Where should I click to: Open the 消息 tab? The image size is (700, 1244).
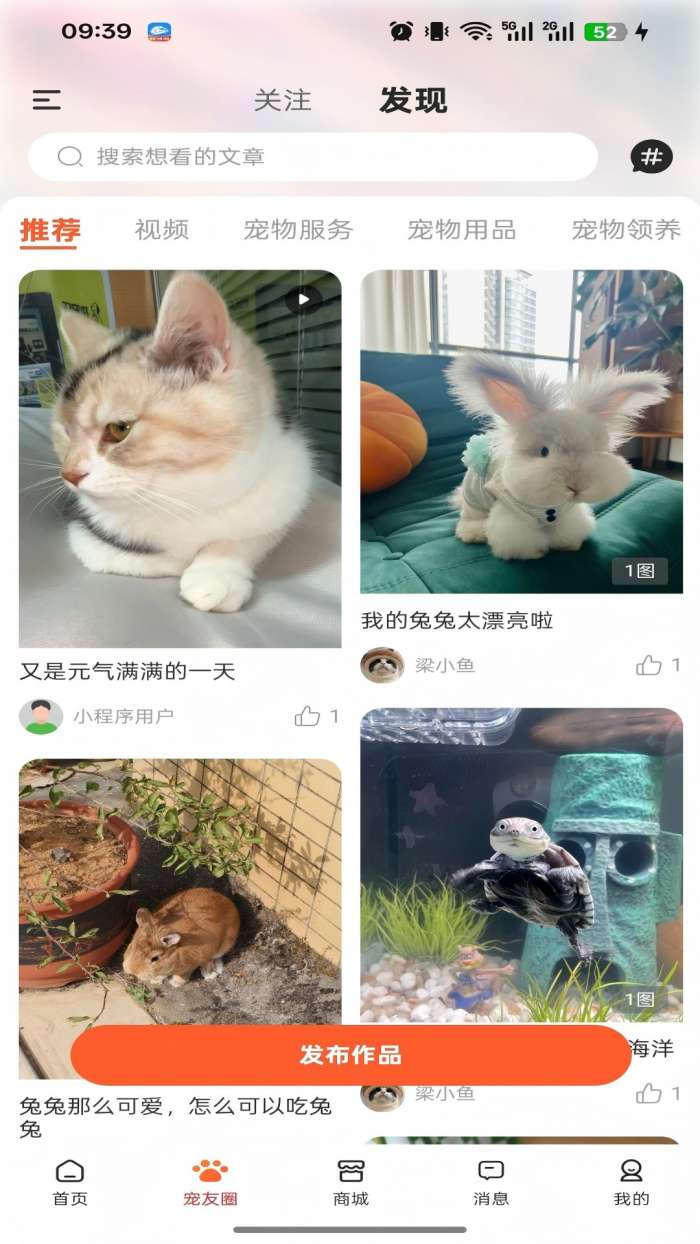[x=491, y=1183]
